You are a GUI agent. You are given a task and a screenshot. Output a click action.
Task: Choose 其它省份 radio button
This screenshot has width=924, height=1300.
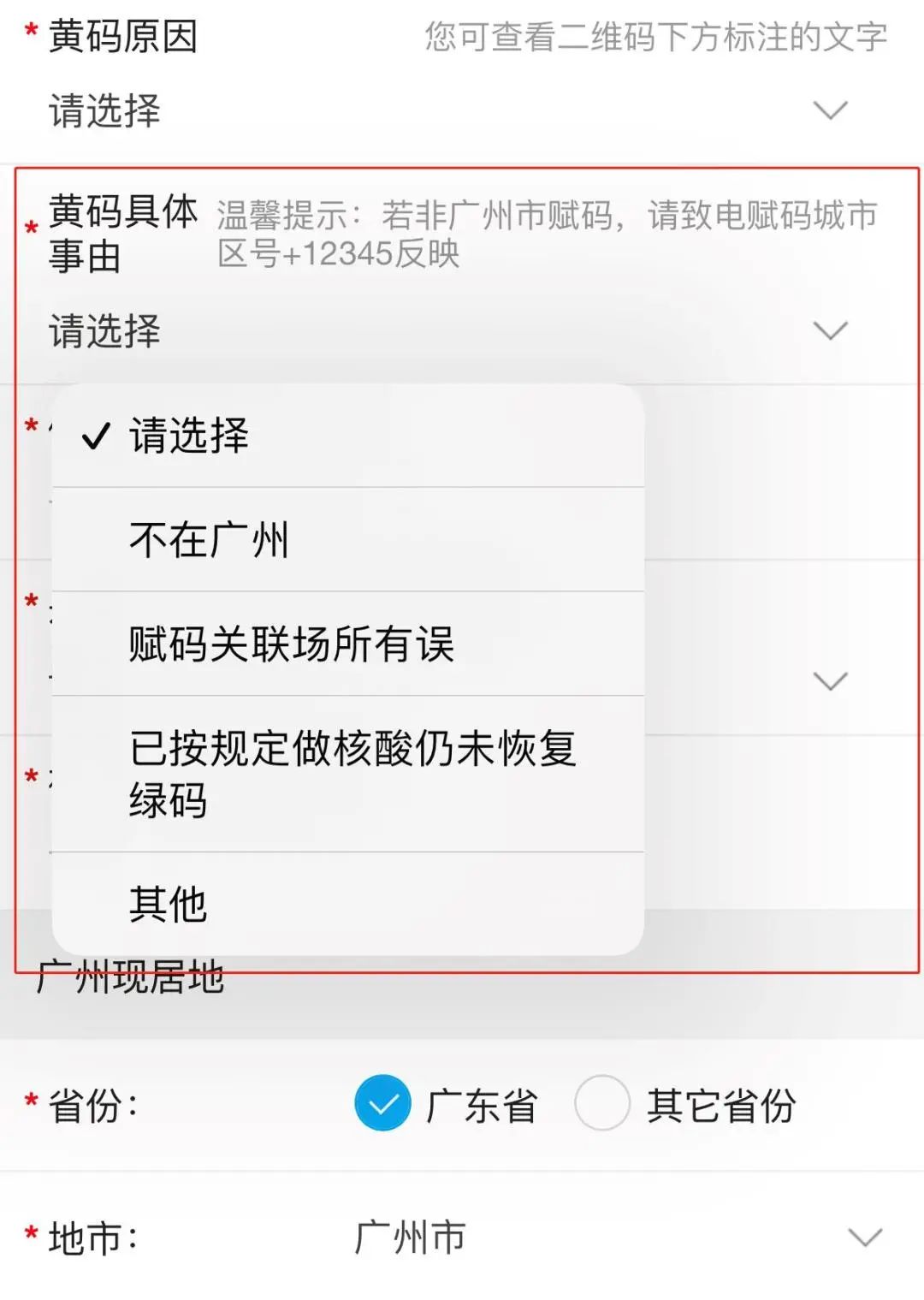[602, 1103]
